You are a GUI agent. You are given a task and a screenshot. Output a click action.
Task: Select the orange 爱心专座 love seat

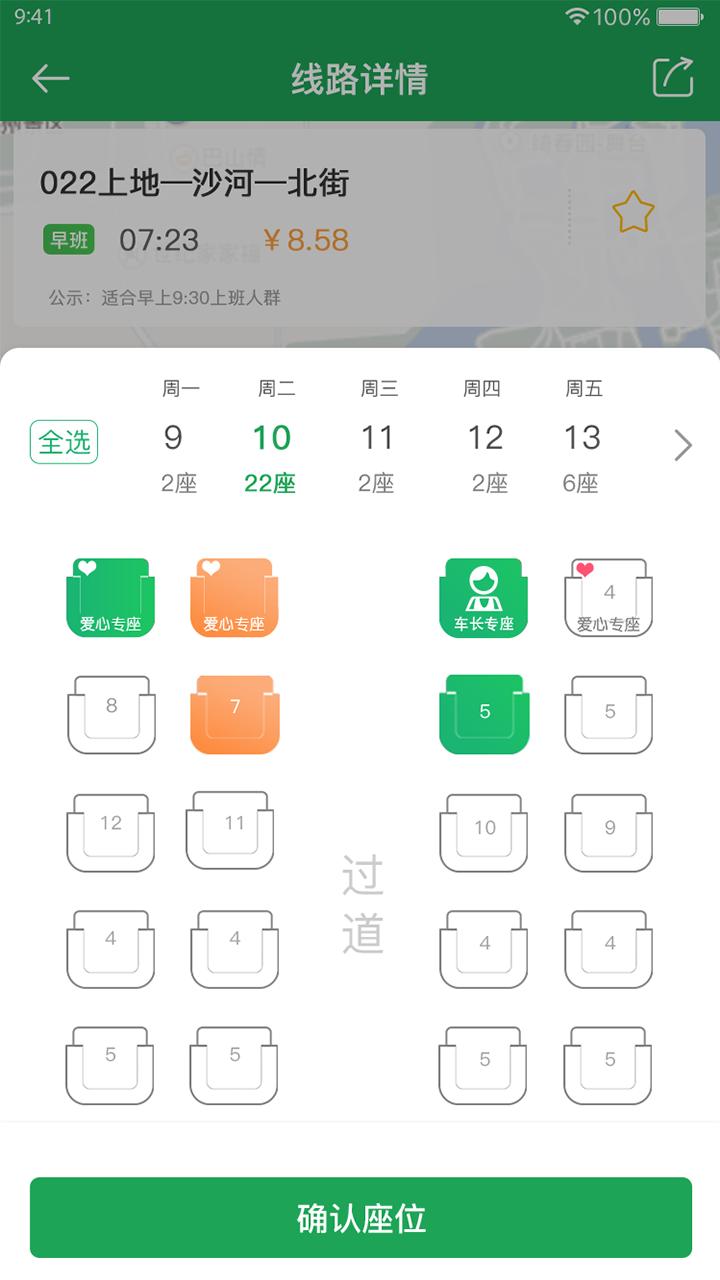(233, 595)
